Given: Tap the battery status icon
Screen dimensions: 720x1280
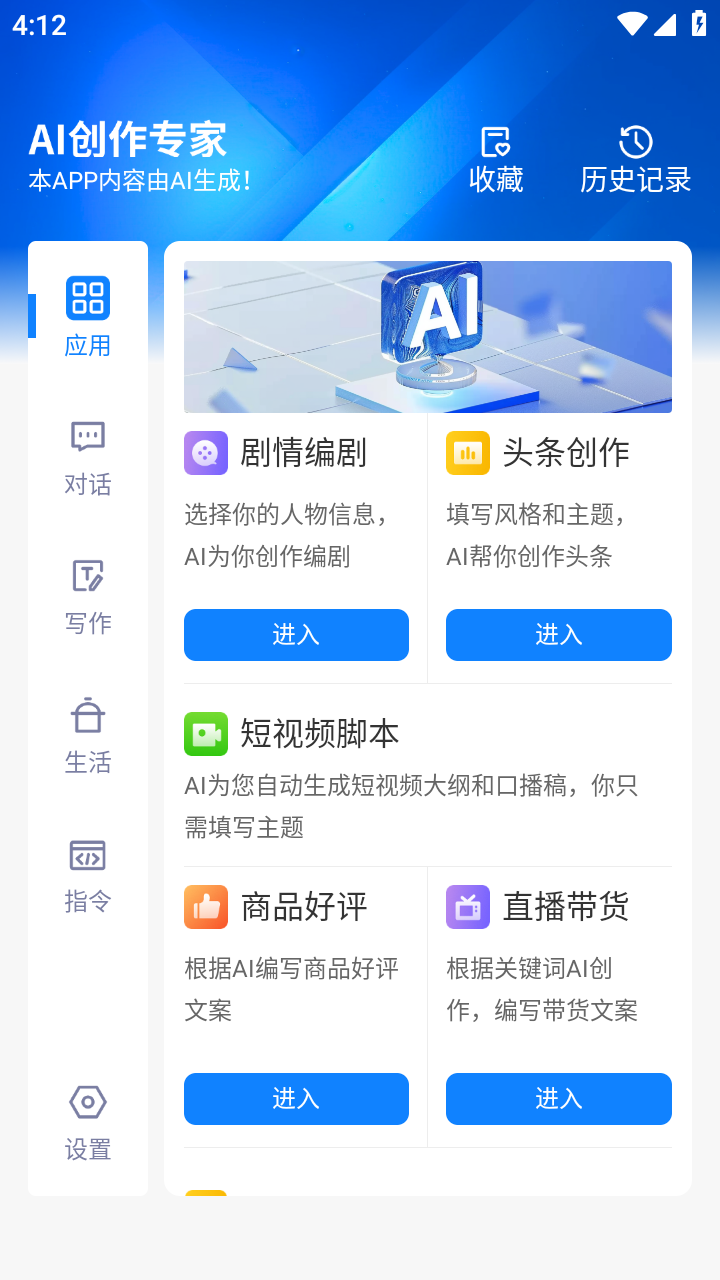Looking at the screenshot, I should click(697, 25).
